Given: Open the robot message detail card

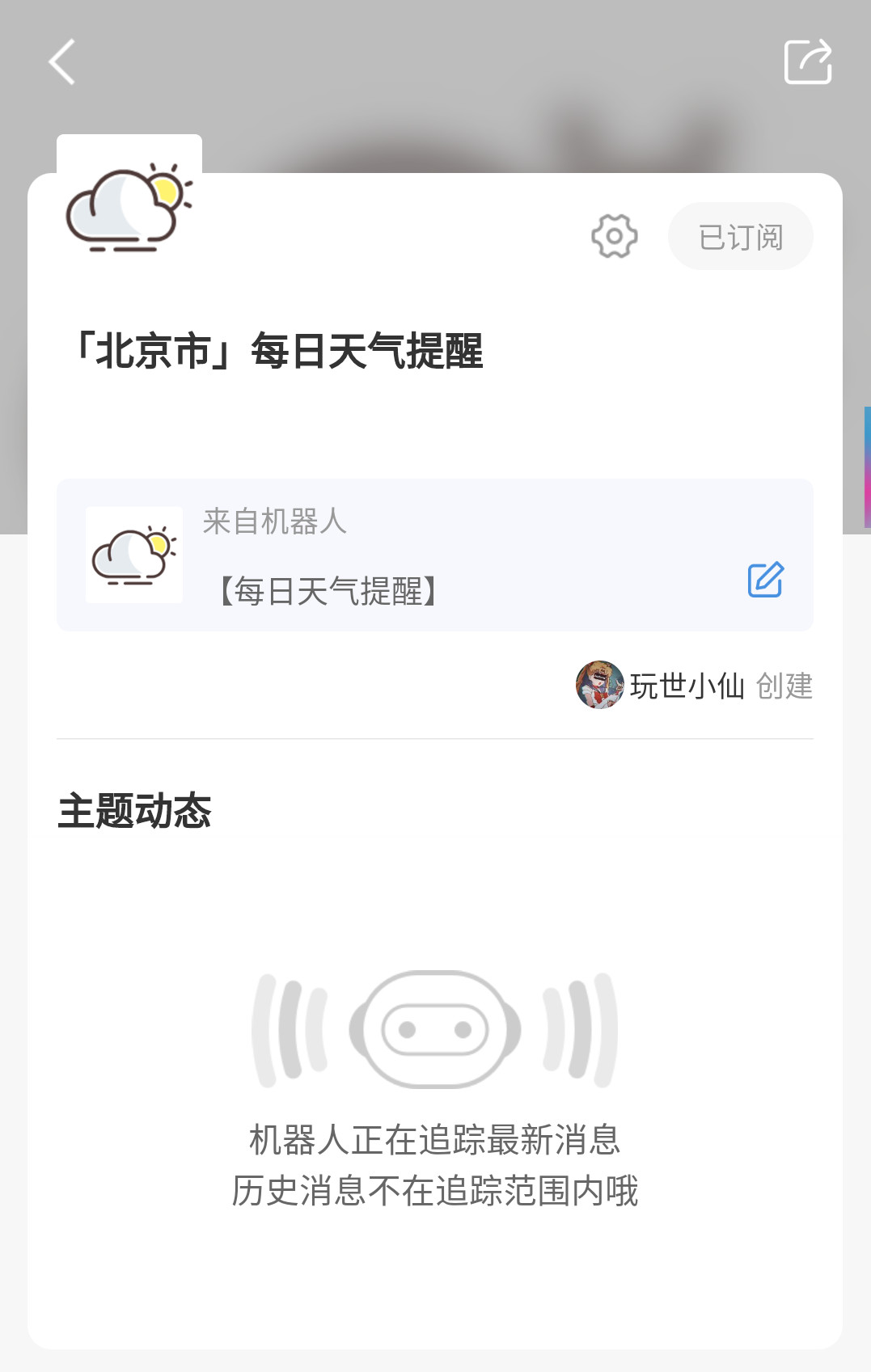Looking at the screenshot, I should 435,555.
